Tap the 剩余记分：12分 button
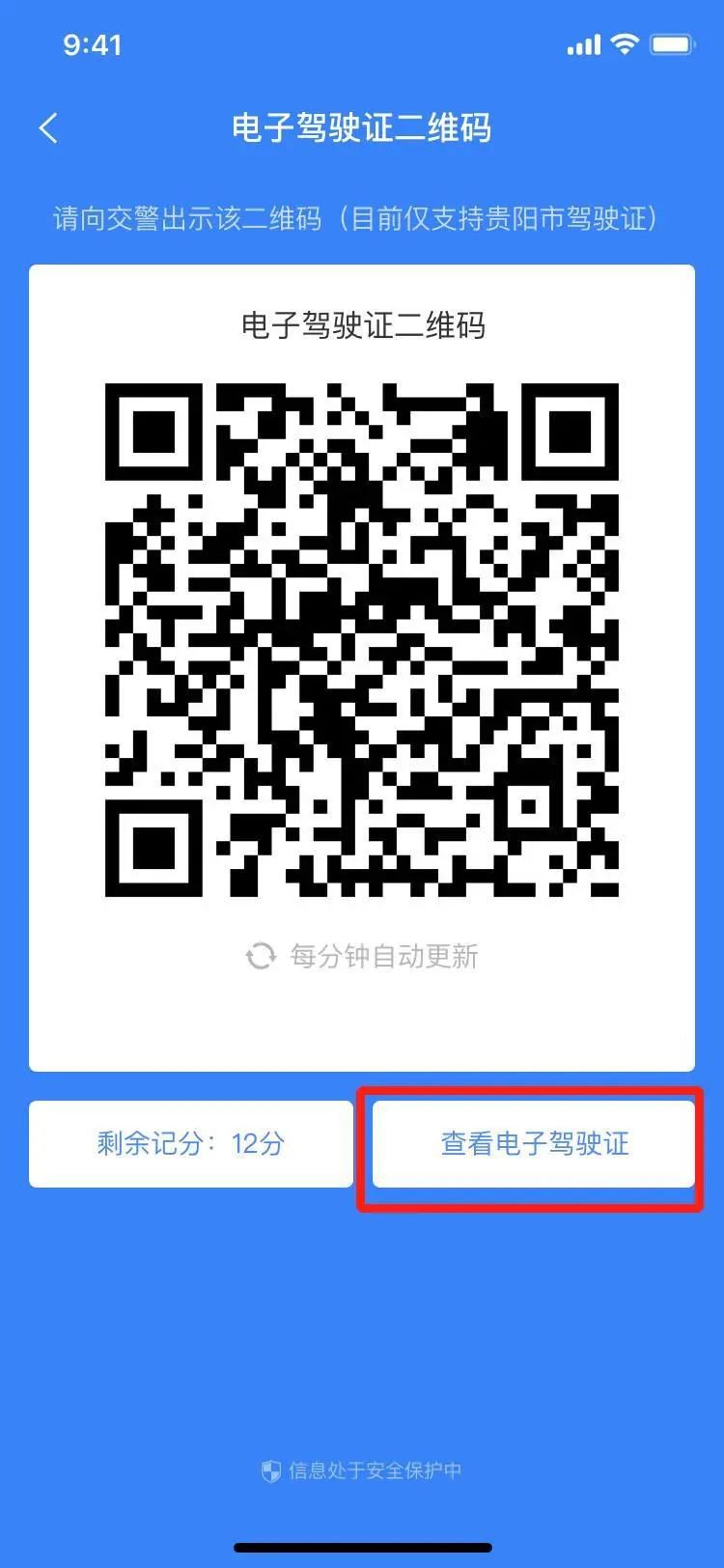724x1568 pixels. (191, 1144)
